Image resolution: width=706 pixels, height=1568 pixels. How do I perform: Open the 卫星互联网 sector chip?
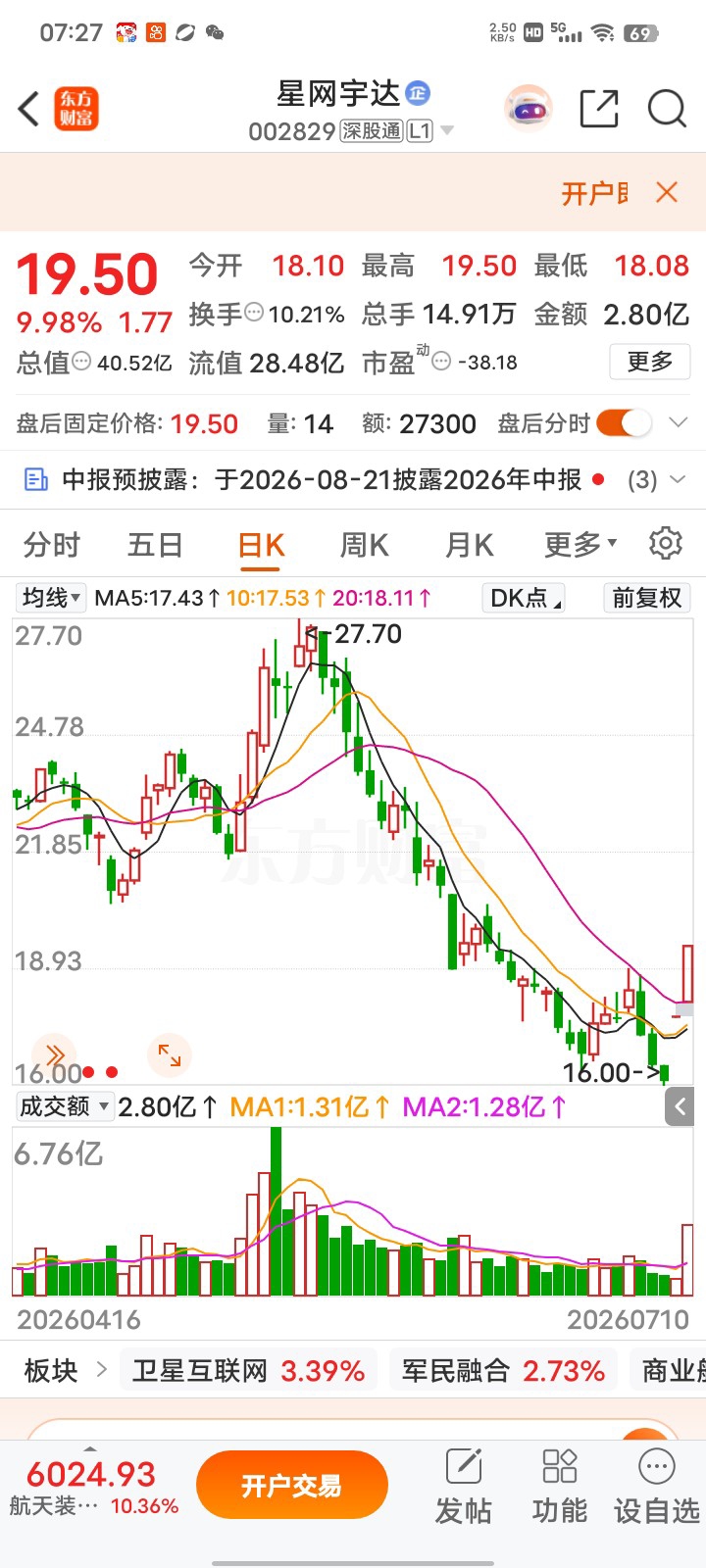(x=248, y=1370)
